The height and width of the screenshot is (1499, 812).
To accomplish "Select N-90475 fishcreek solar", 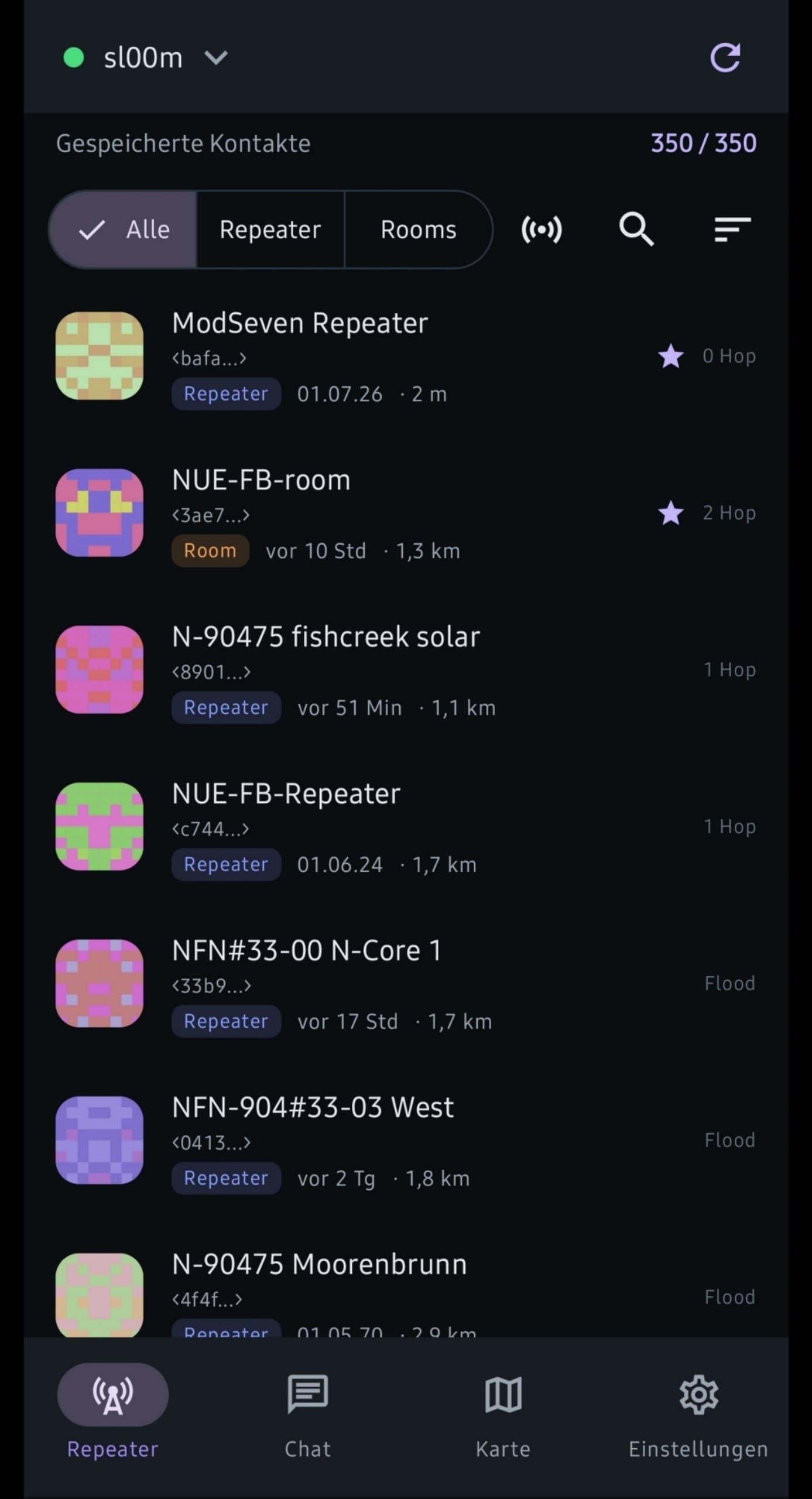I will pyautogui.click(x=406, y=670).
